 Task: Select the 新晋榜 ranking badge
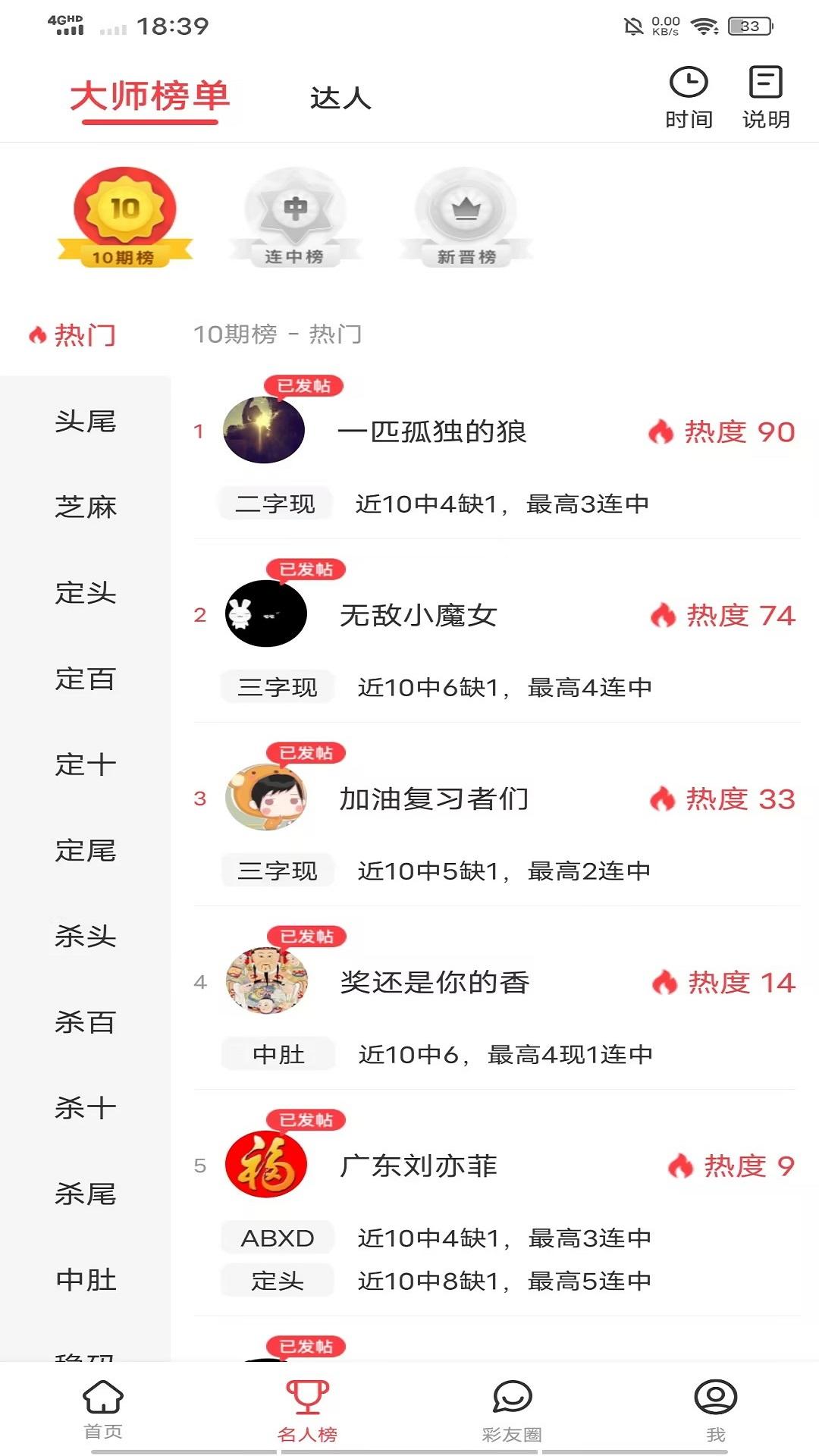pyautogui.click(x=466, y=218)
